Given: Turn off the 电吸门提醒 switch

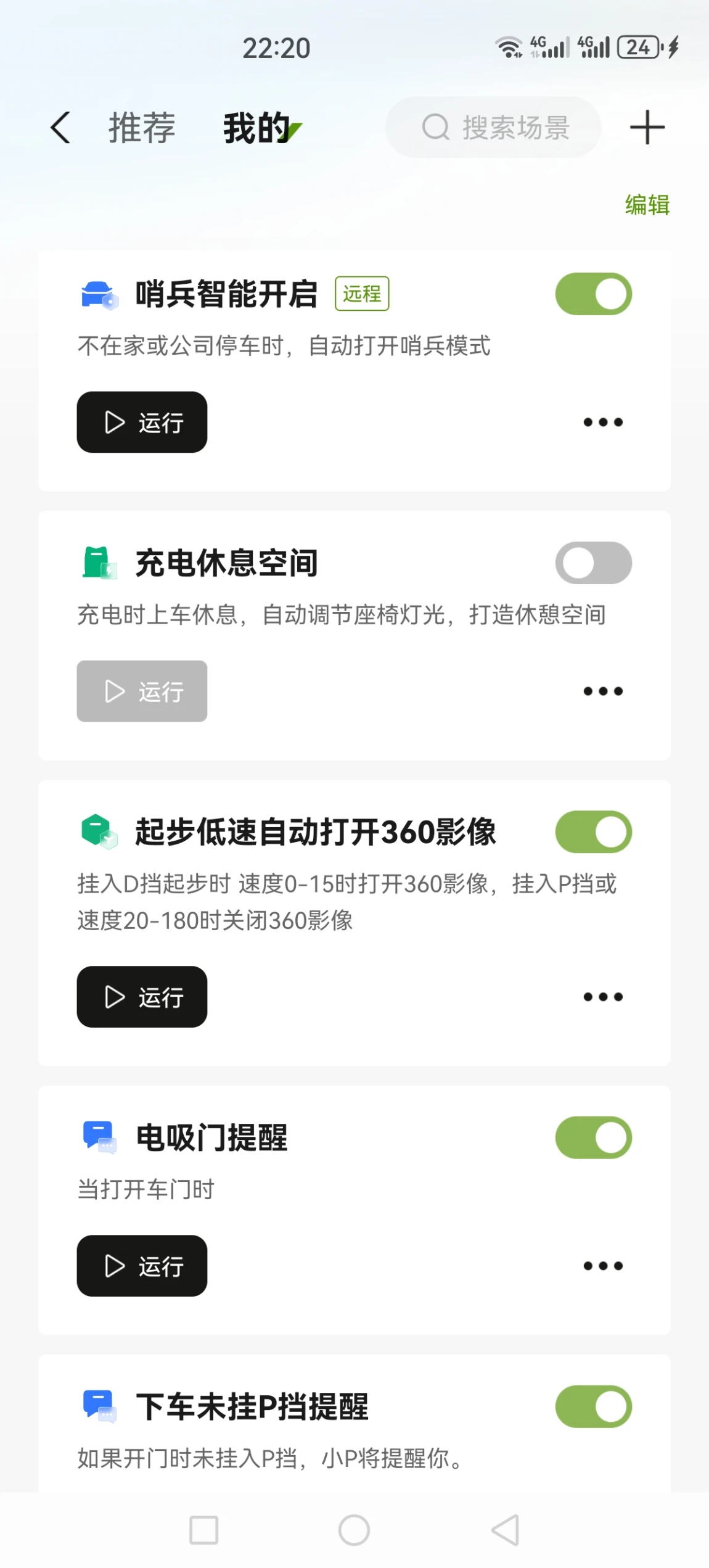Looking at the screenshot, I should click(593, 1137).
